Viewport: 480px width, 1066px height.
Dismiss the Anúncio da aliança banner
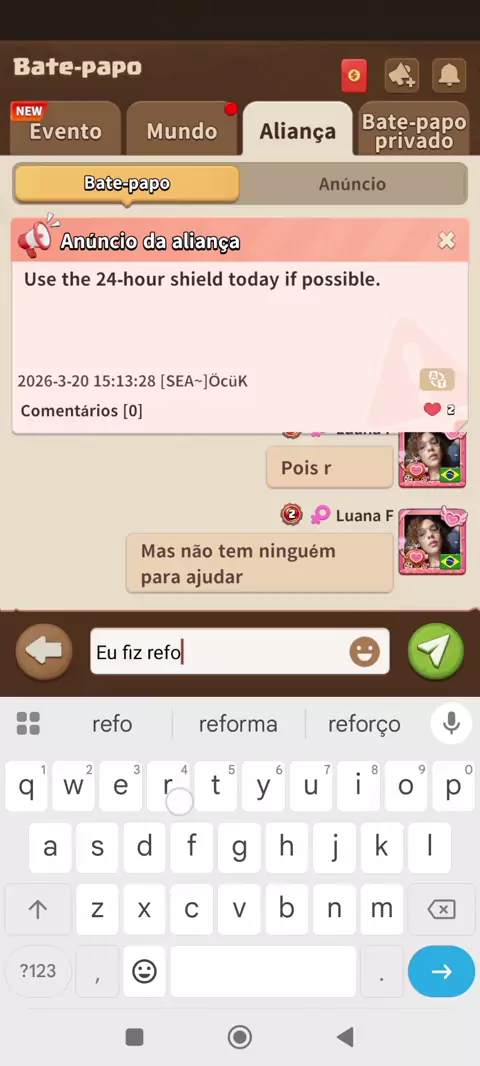447,240
